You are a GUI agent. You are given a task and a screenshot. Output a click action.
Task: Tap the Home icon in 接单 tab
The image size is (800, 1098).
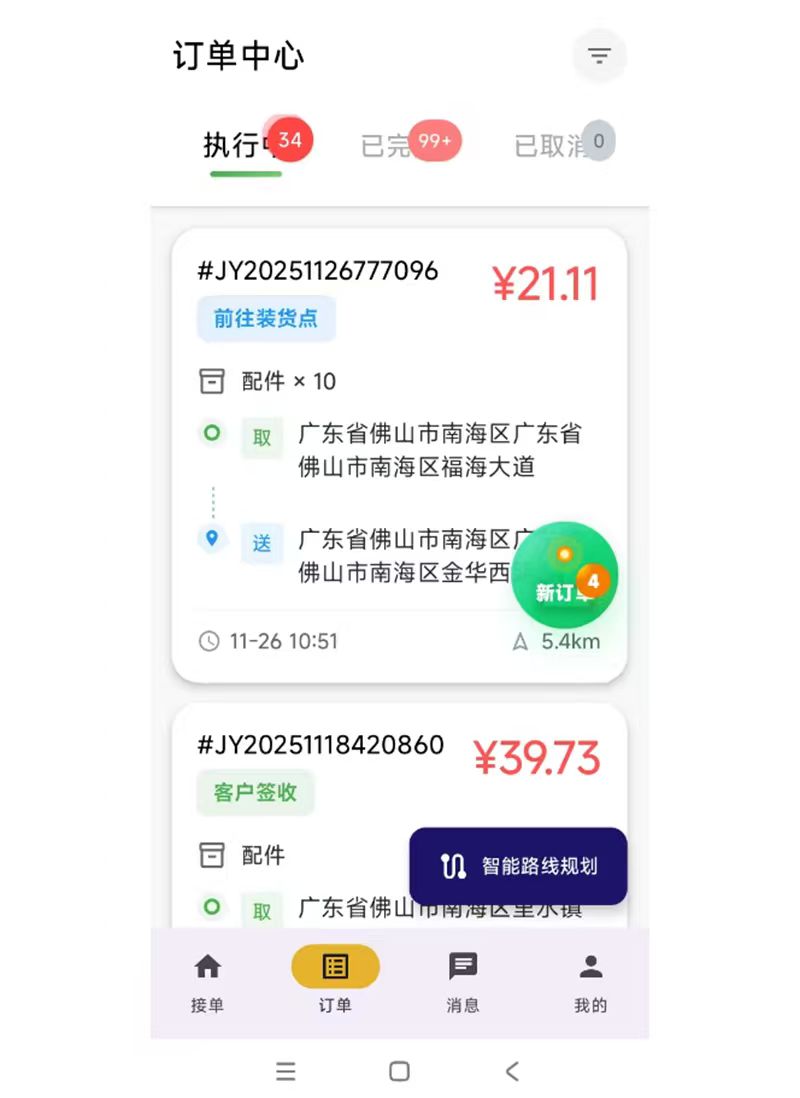click(207, 963)
